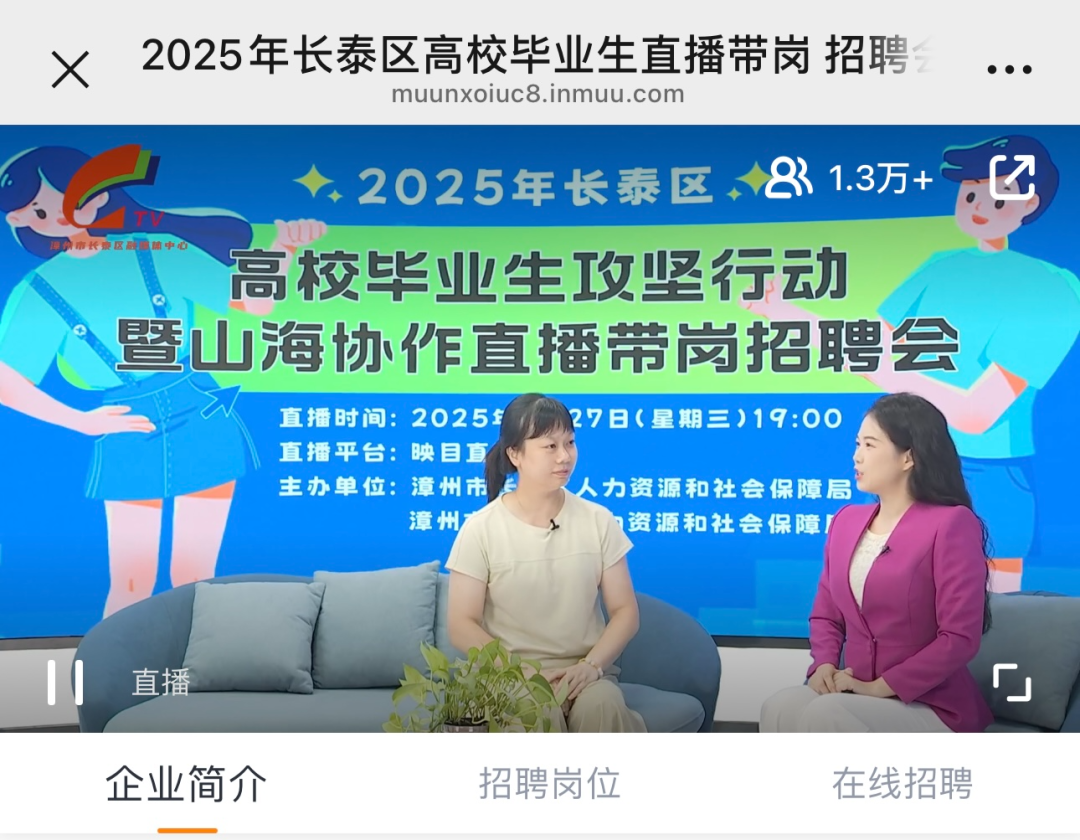Image resolution: width=1080 pixels, height=840 pixels.
Task: Switch to the 招聘岗位 tab
Action: 549,784
